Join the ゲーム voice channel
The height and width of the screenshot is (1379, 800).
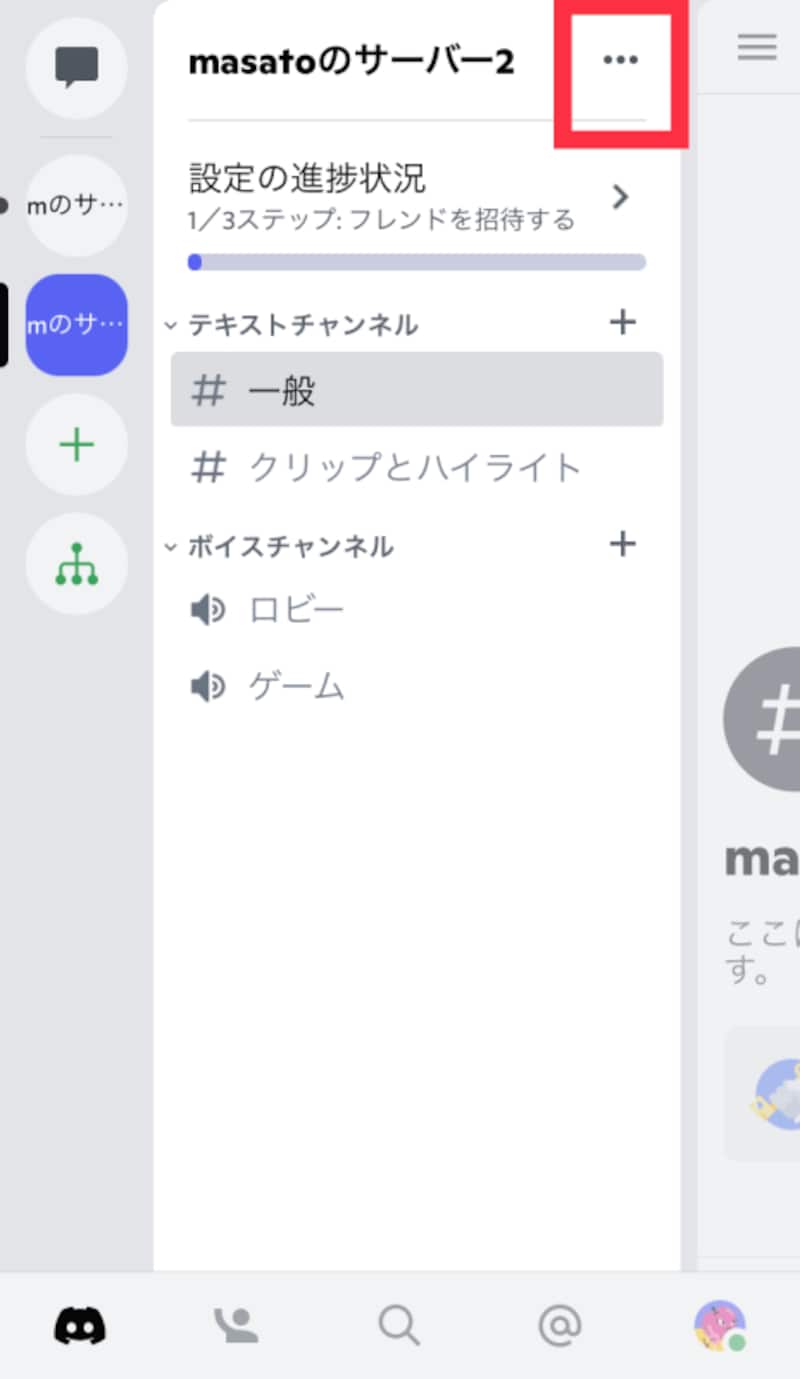point(296,687)
